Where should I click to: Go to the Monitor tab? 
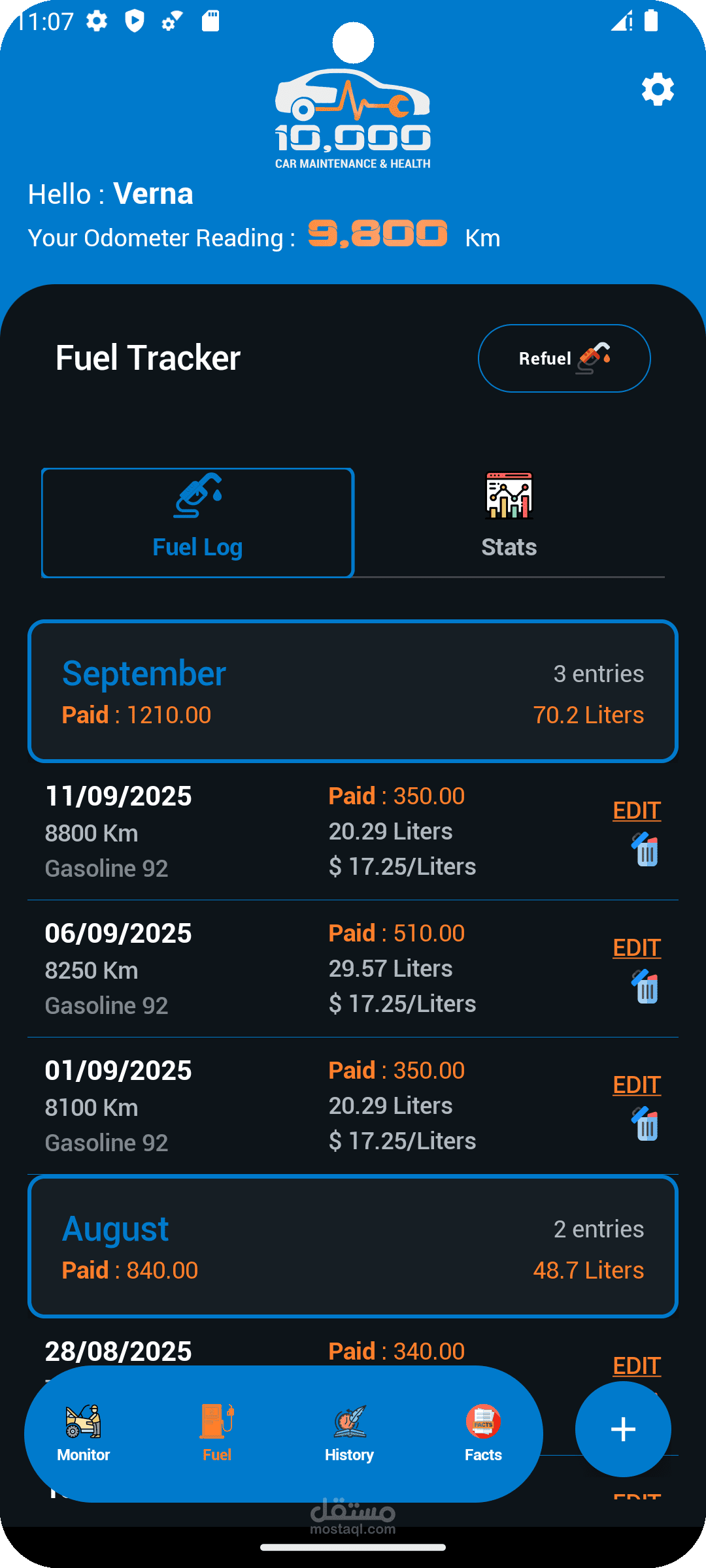84,1433
